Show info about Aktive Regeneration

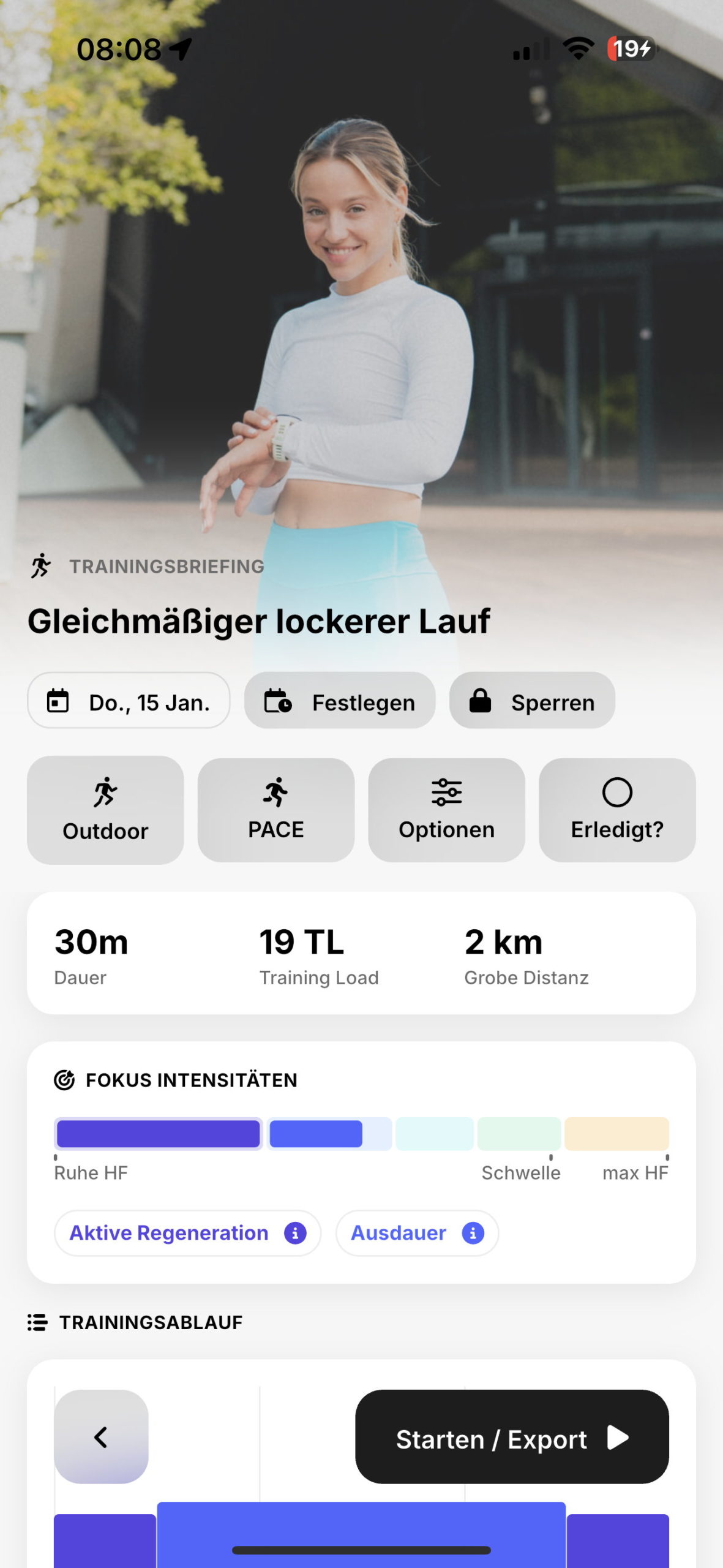pyautogui.click(x=295, y=1233)
